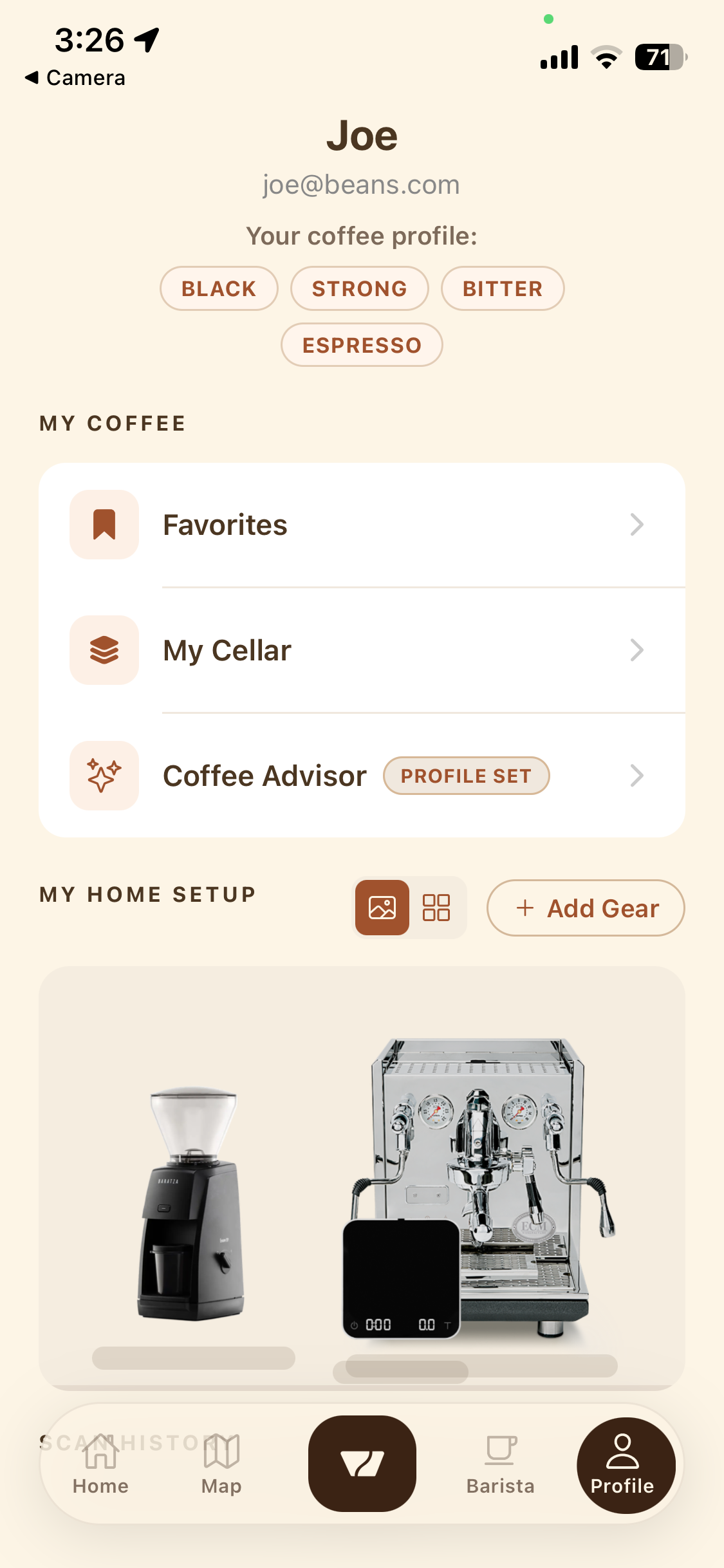Tap the central app logo button

point(362,1464)
